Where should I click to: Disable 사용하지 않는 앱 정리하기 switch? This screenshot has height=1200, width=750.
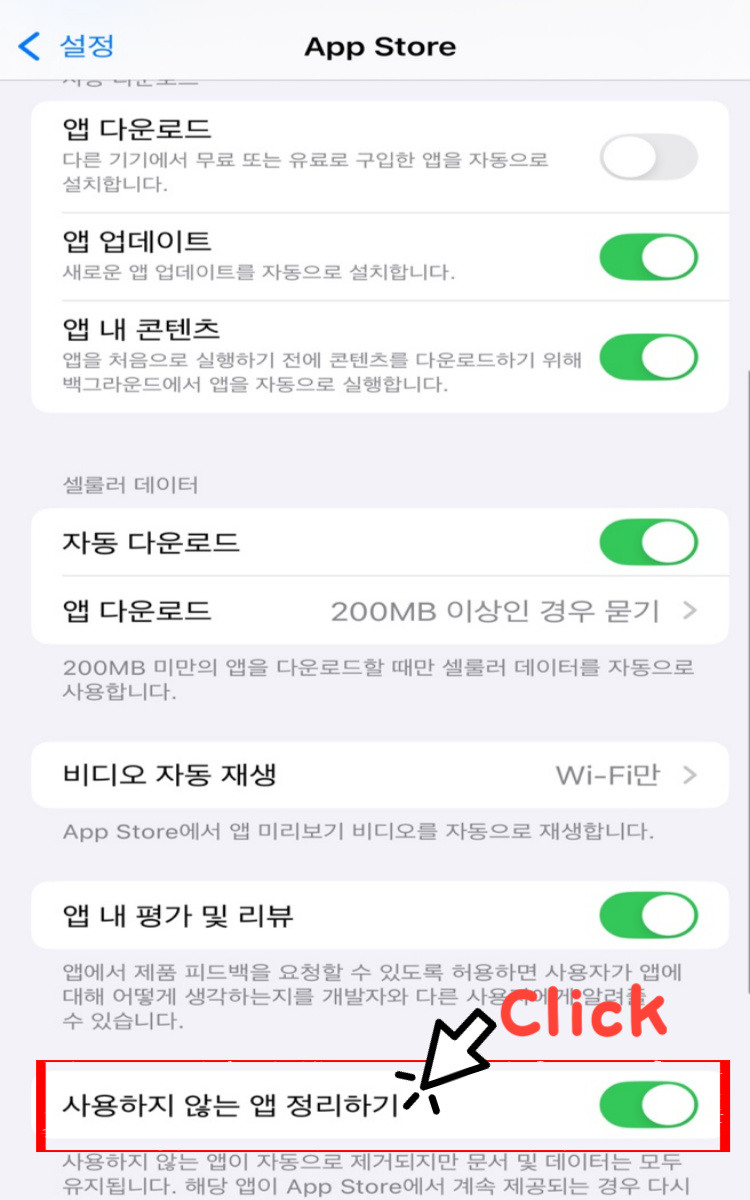click(x=648, y=1104)
